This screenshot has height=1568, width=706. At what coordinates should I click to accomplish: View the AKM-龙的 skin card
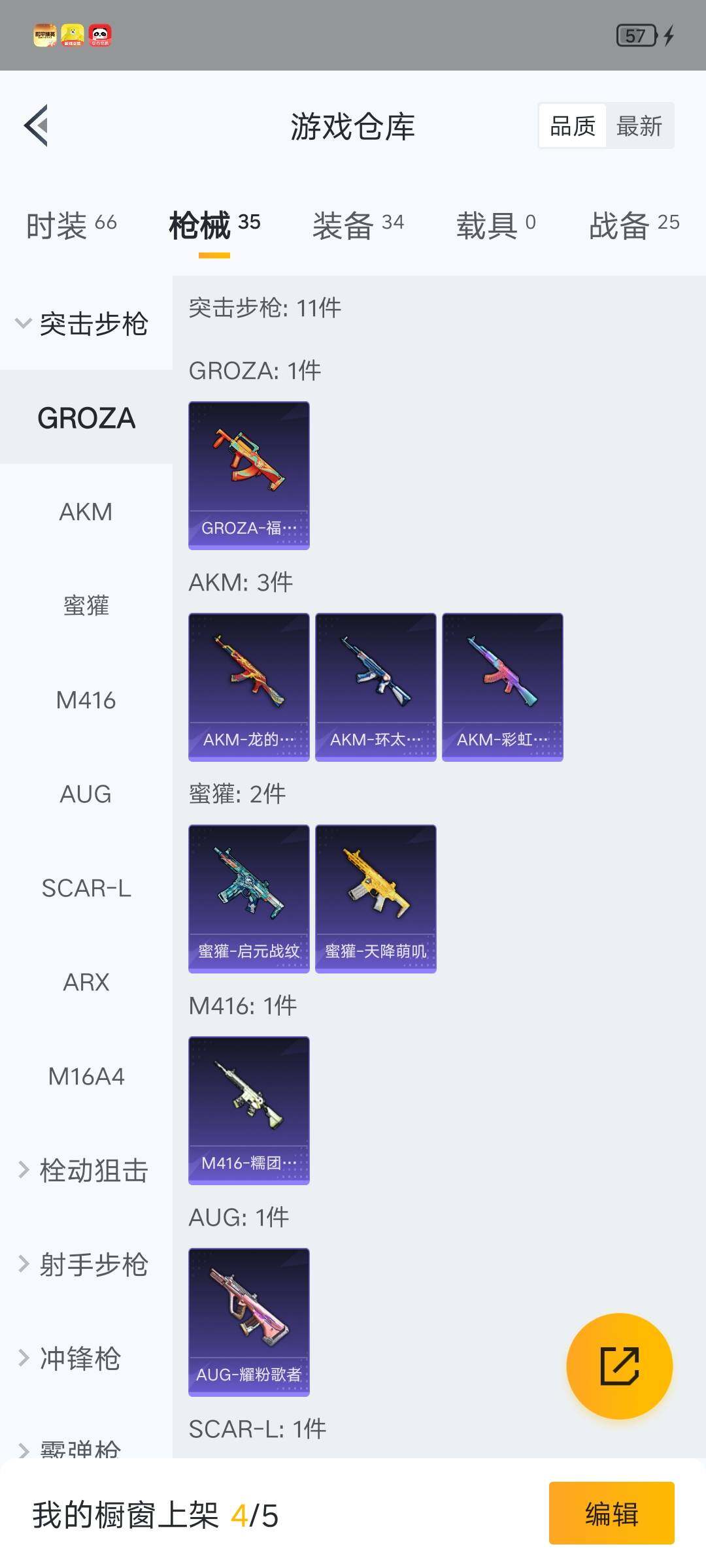click(248, 687)
